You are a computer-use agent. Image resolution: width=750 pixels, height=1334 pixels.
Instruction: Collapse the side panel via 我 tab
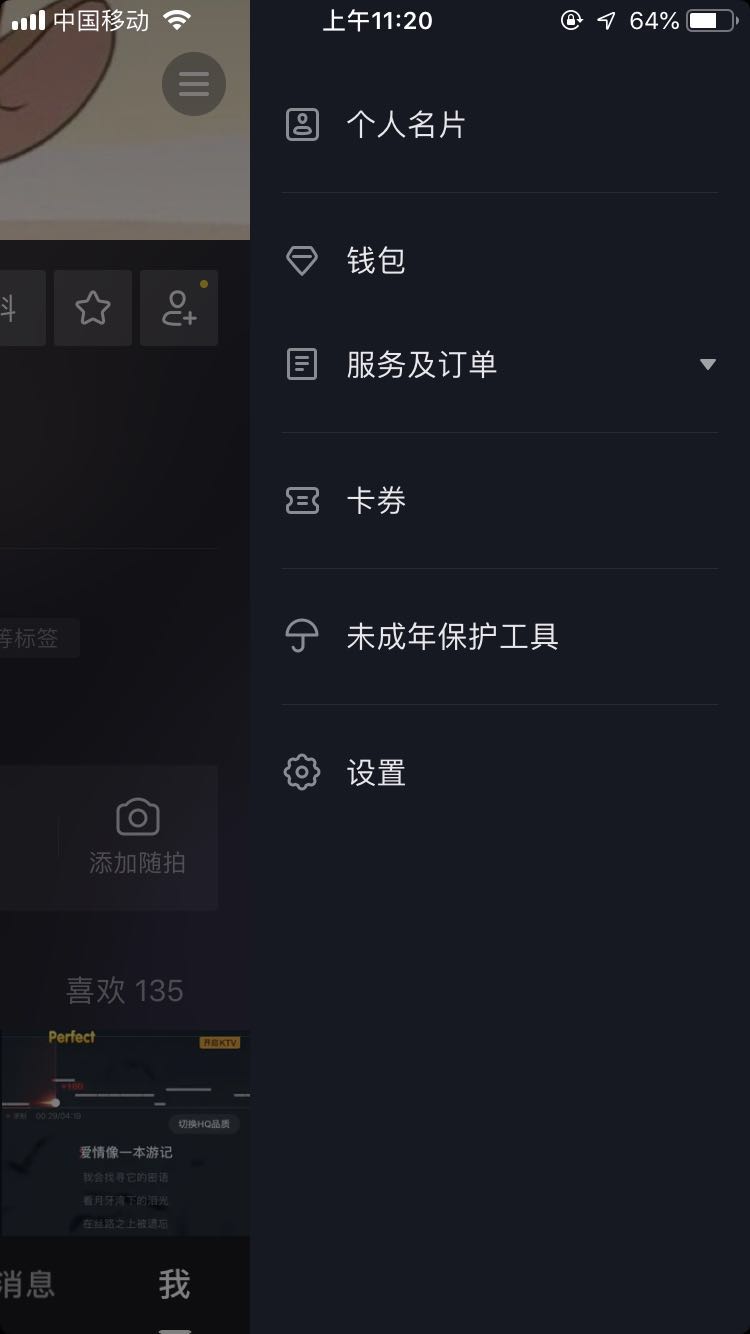[174, 1286]
